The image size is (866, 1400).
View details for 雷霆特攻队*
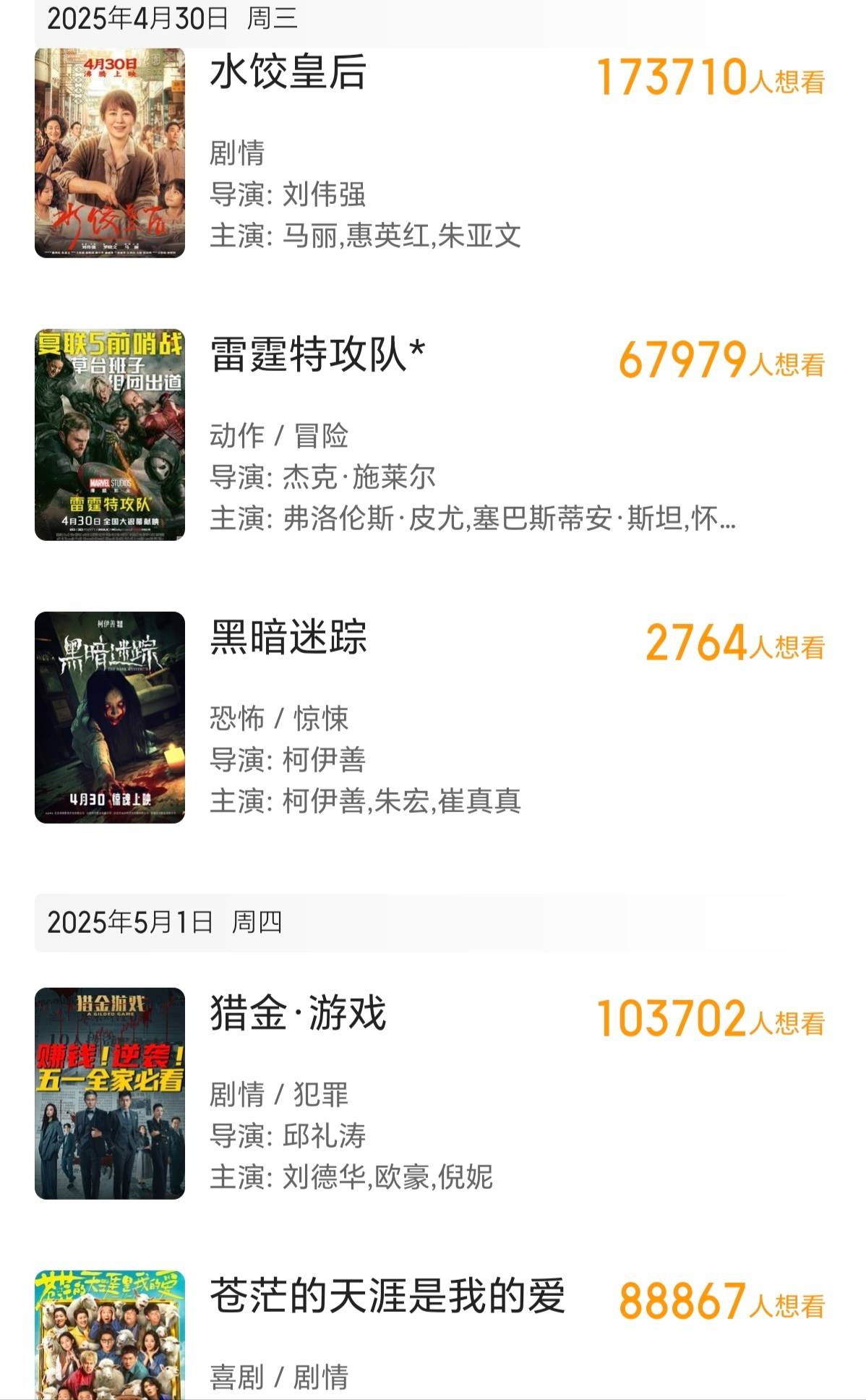(317, 355)
